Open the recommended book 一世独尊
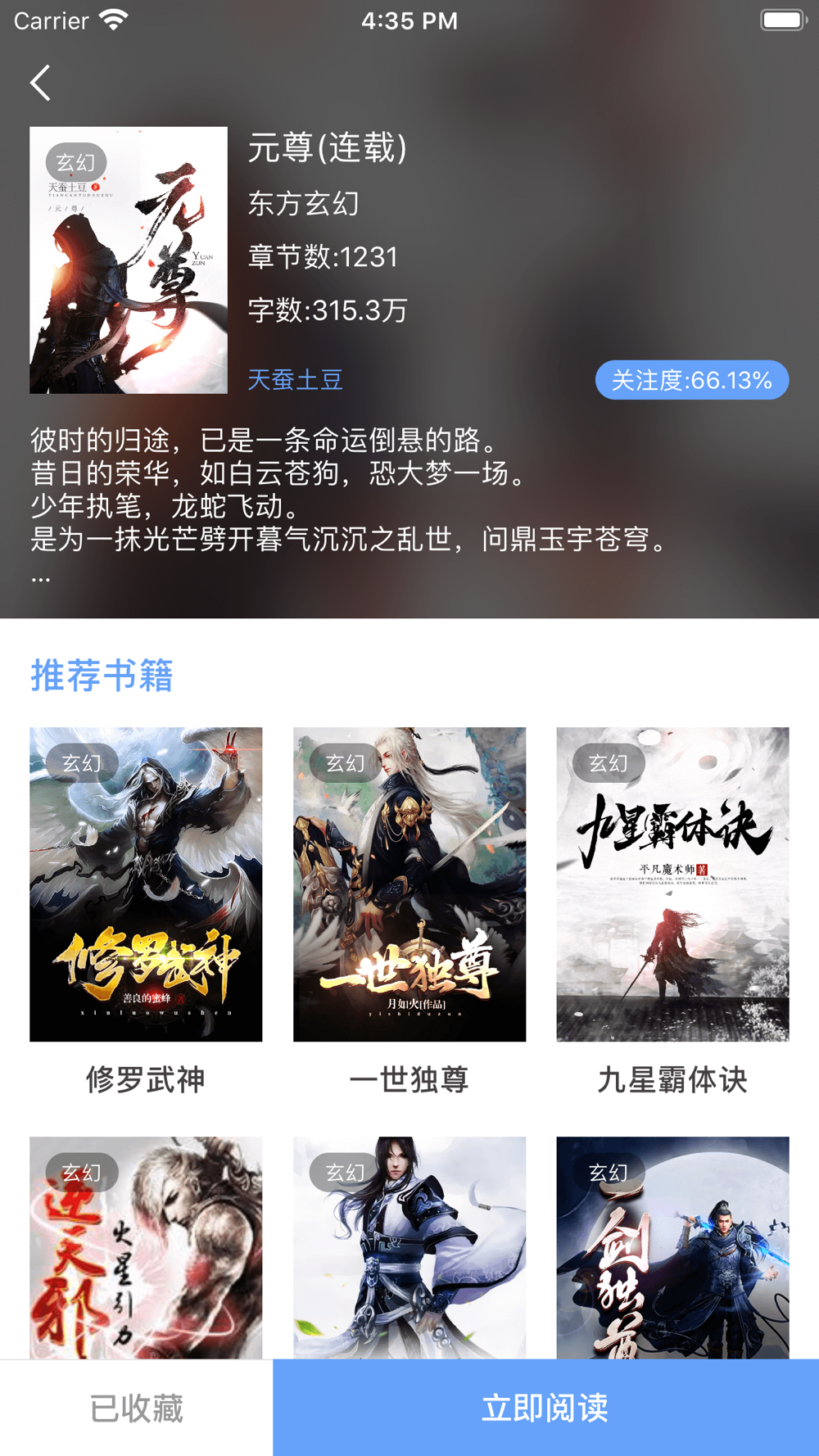This screenshot has width=819, height=1456. [x=409, y=884]
